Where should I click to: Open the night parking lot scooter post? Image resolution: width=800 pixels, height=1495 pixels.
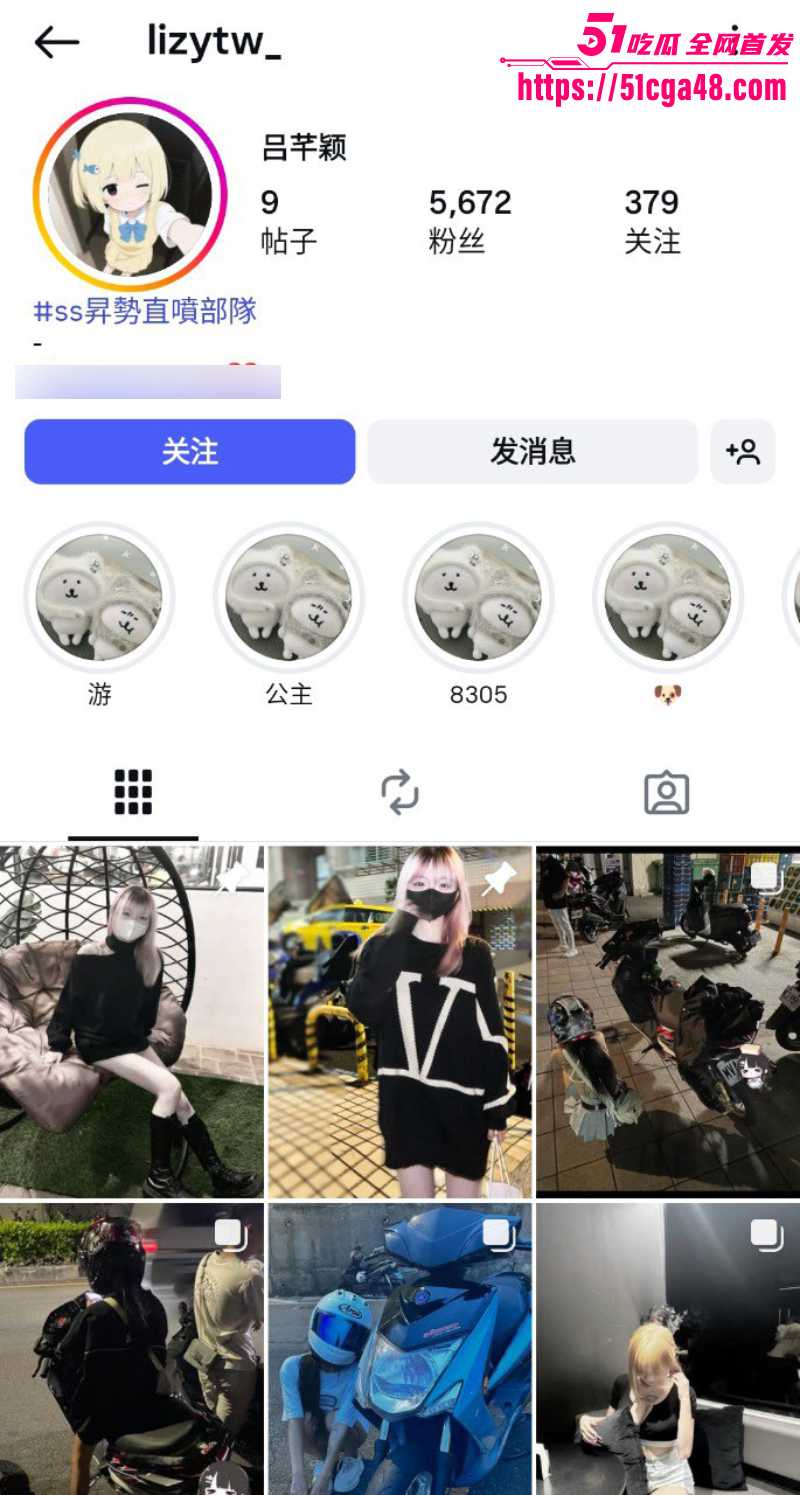[x=668, y=1021]
